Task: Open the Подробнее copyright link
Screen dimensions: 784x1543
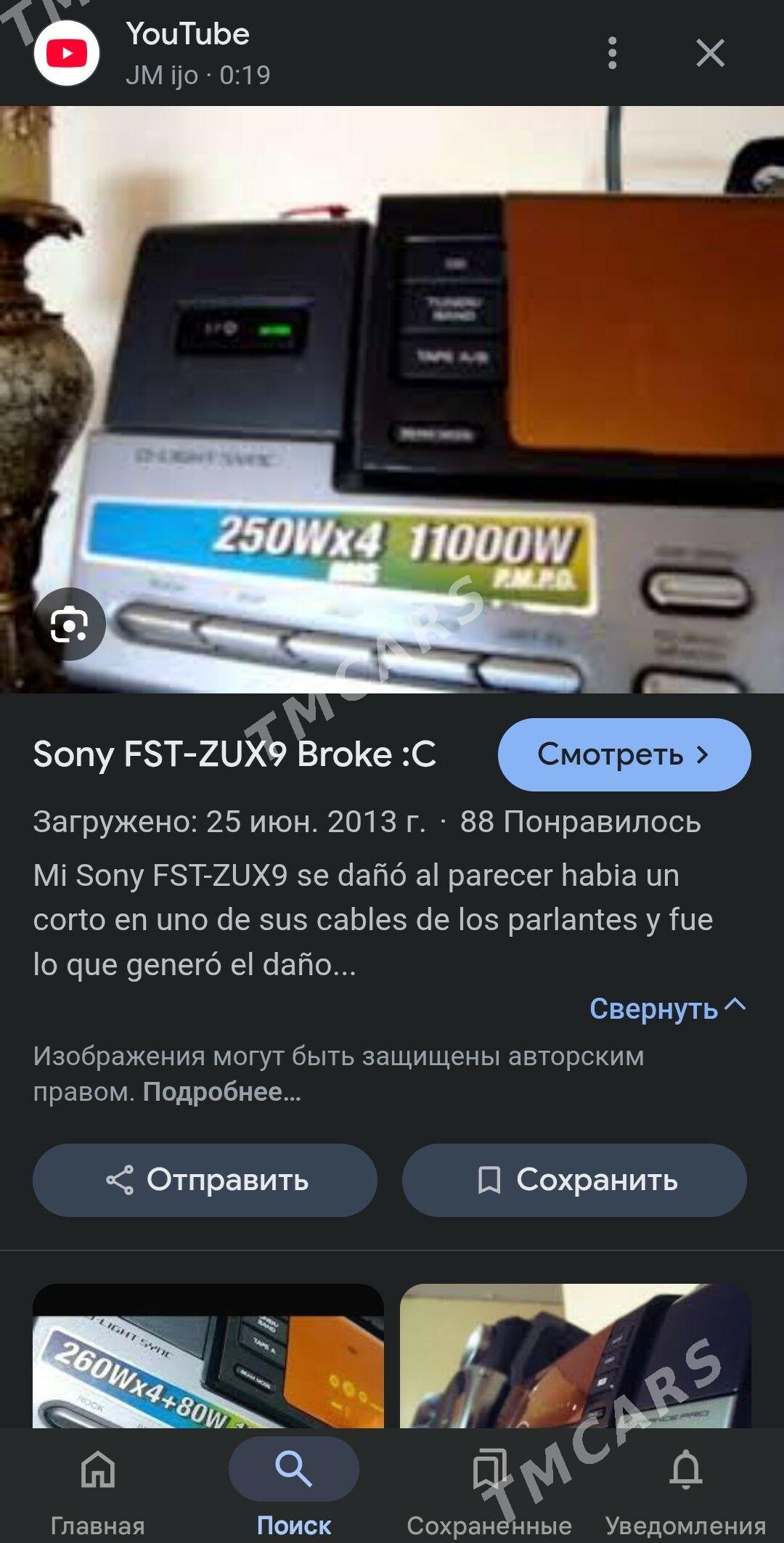Action: 221,1092
